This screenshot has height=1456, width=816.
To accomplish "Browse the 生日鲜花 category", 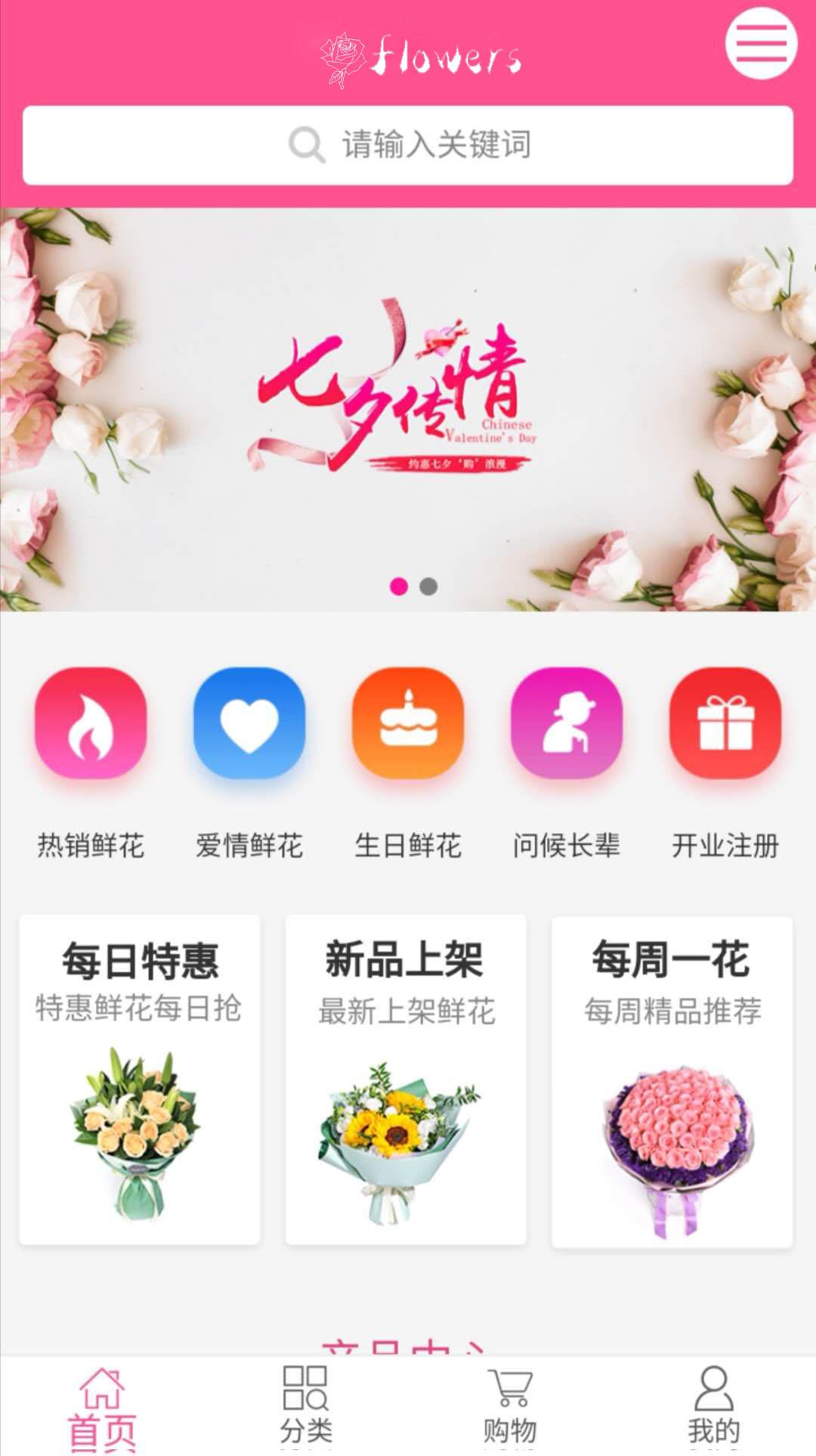I will (408, 723).
